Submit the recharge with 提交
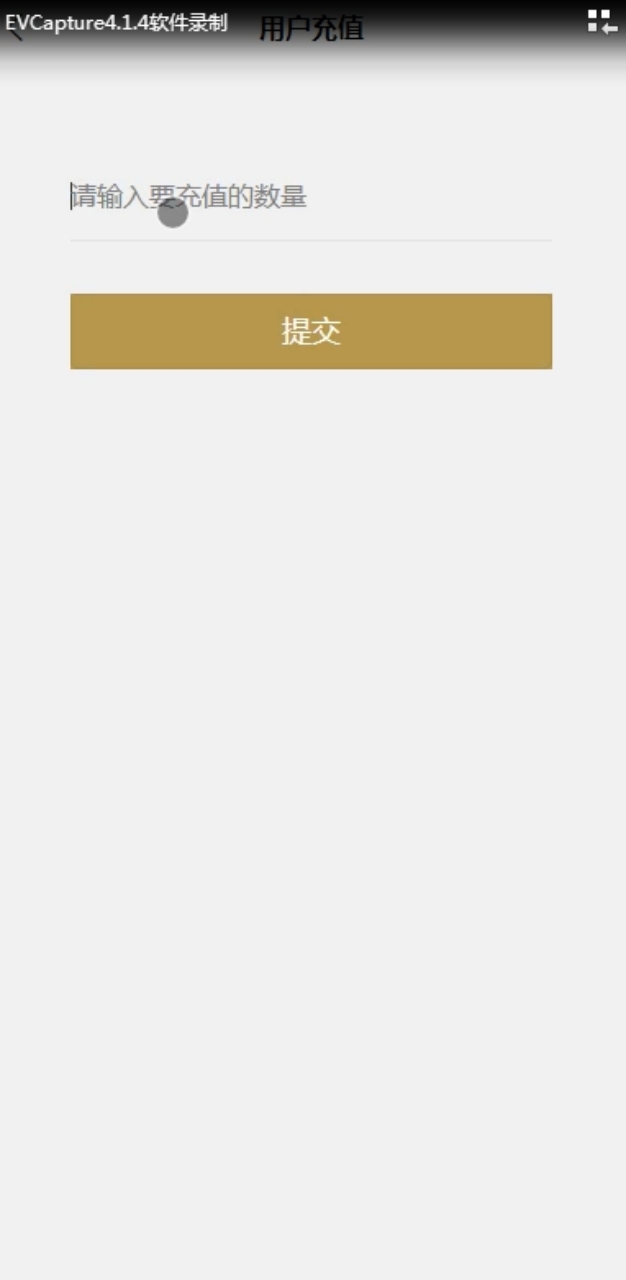626x1280 pixels. point(311,331)
